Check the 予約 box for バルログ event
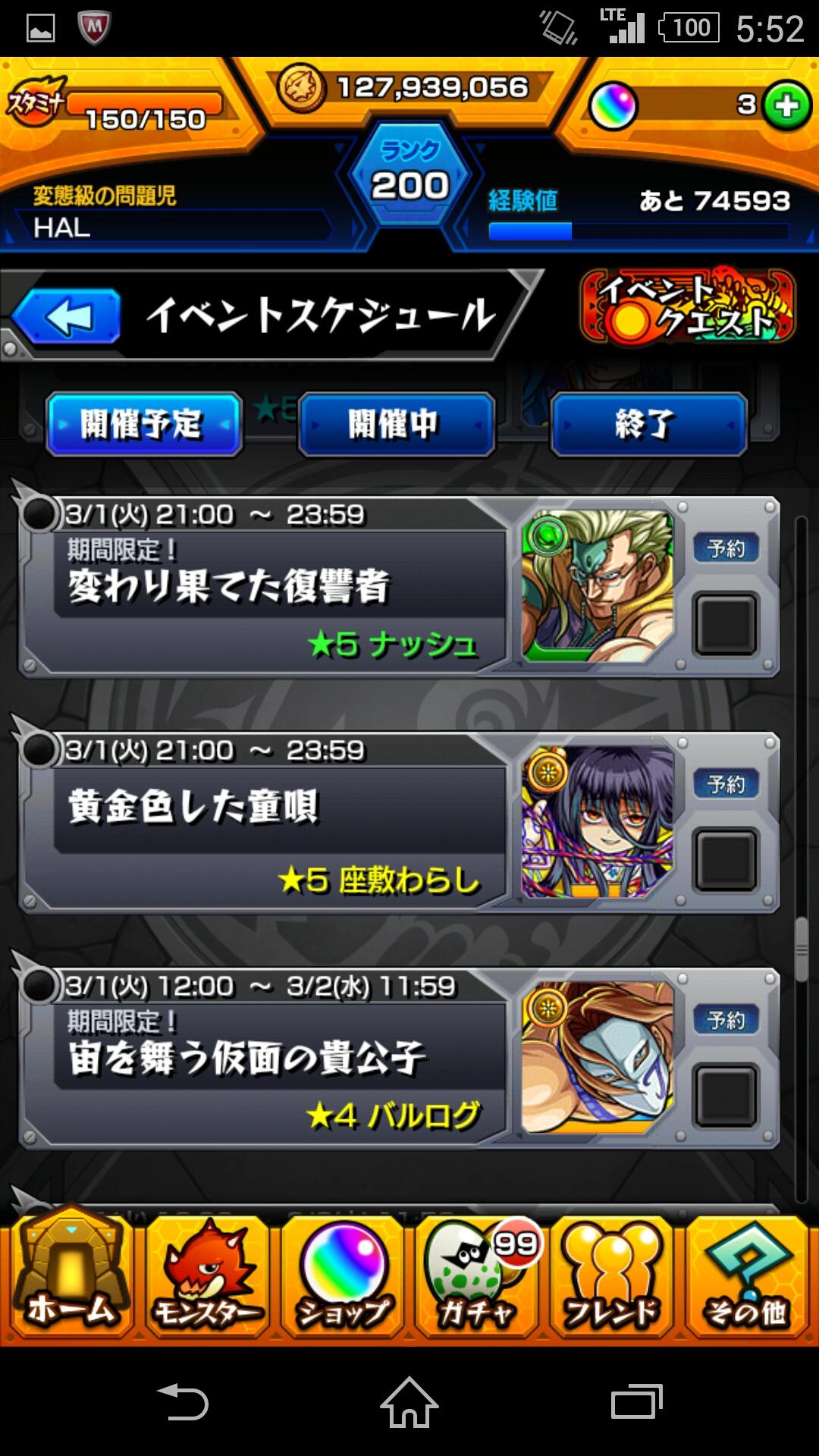This screenshot has width=819, height=1456. click(726, 1095)
